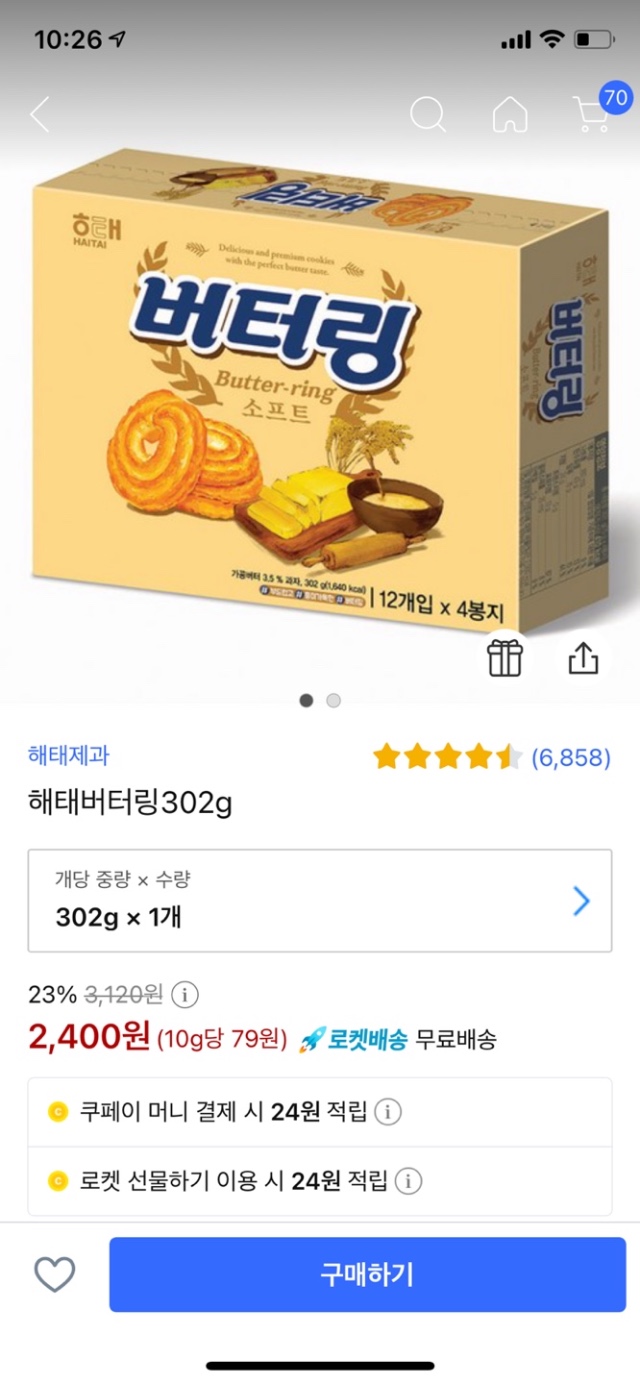
Task: Add product to wishlist with heart
Action: 55,1274
